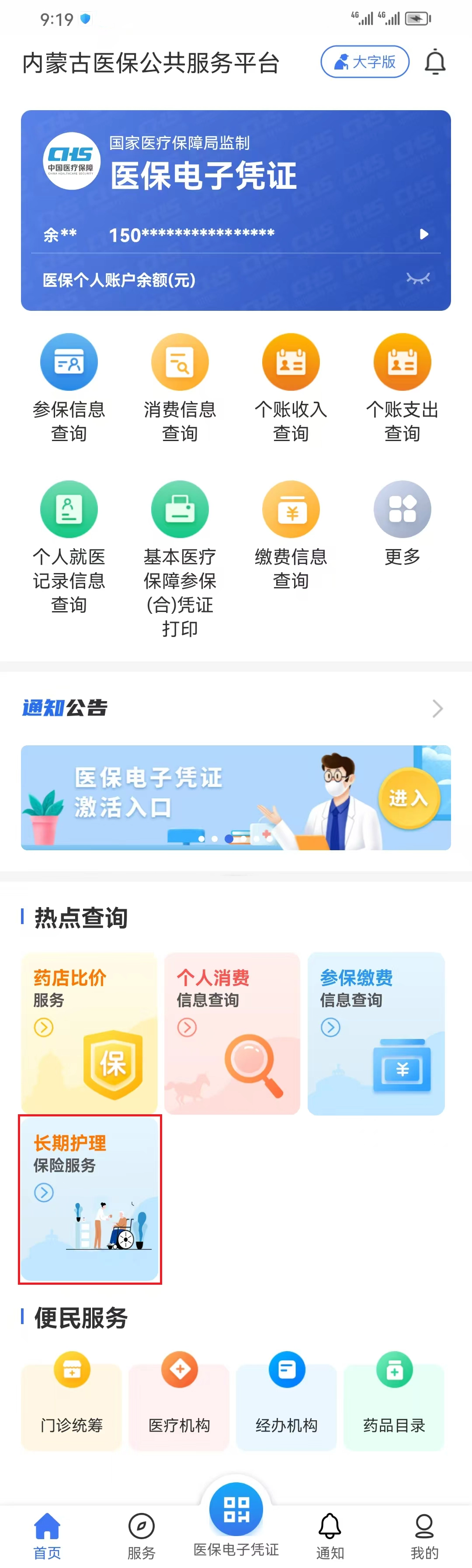The image size is (472, 1568).
Task: Open 缴费信息查询
Action: pos(291,534)
